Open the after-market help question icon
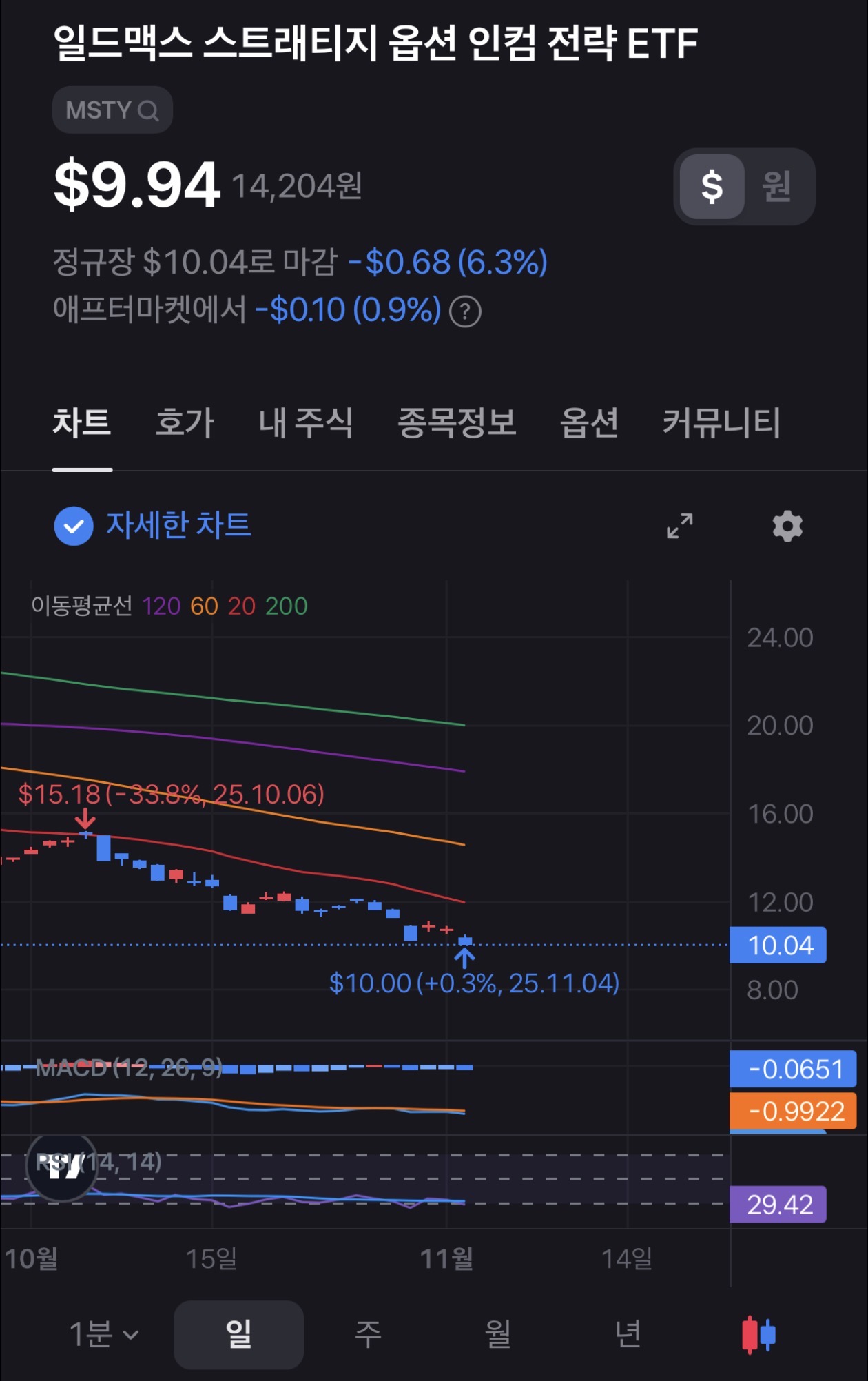Viewport: 868px width, 1381px height. [465, 311]
